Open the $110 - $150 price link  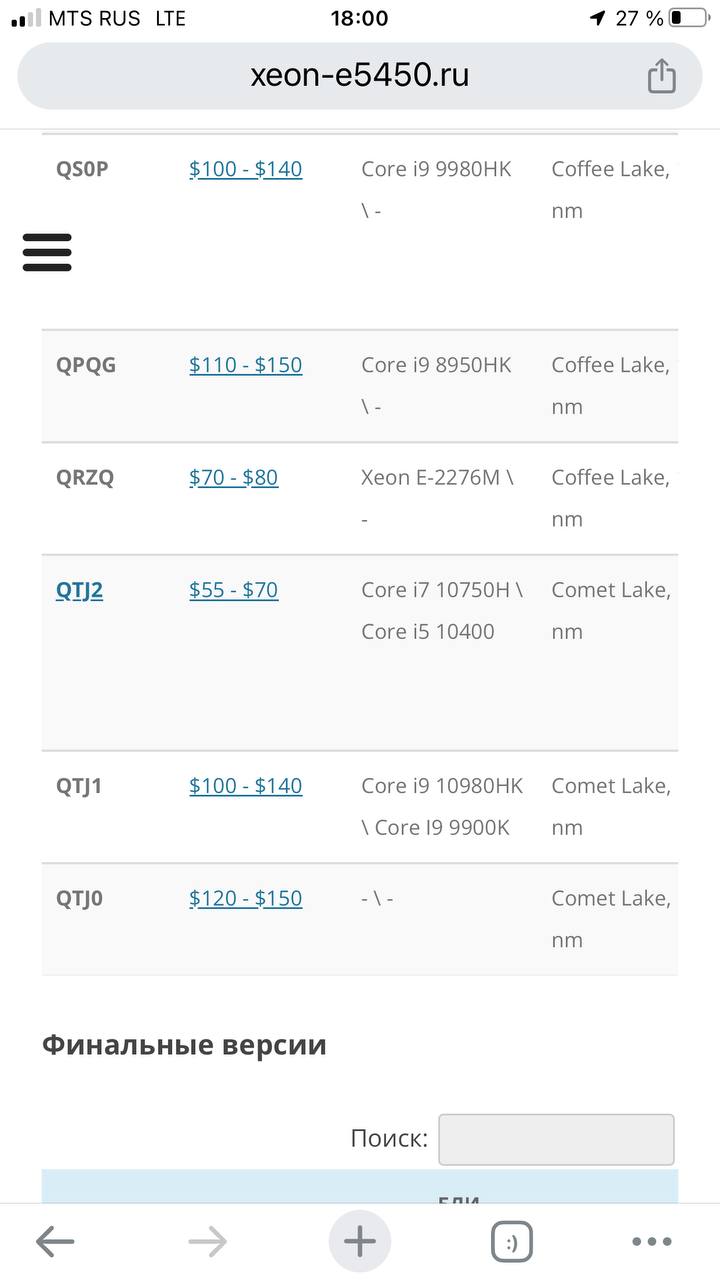(246, 366)
